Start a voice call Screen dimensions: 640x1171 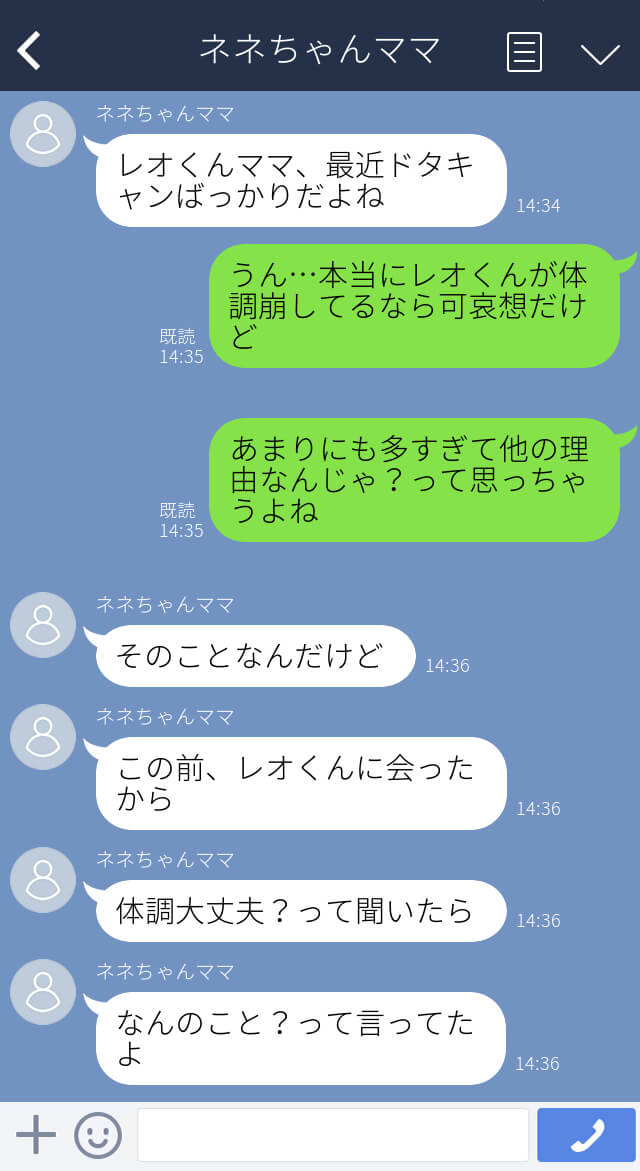coord(586,1135)
